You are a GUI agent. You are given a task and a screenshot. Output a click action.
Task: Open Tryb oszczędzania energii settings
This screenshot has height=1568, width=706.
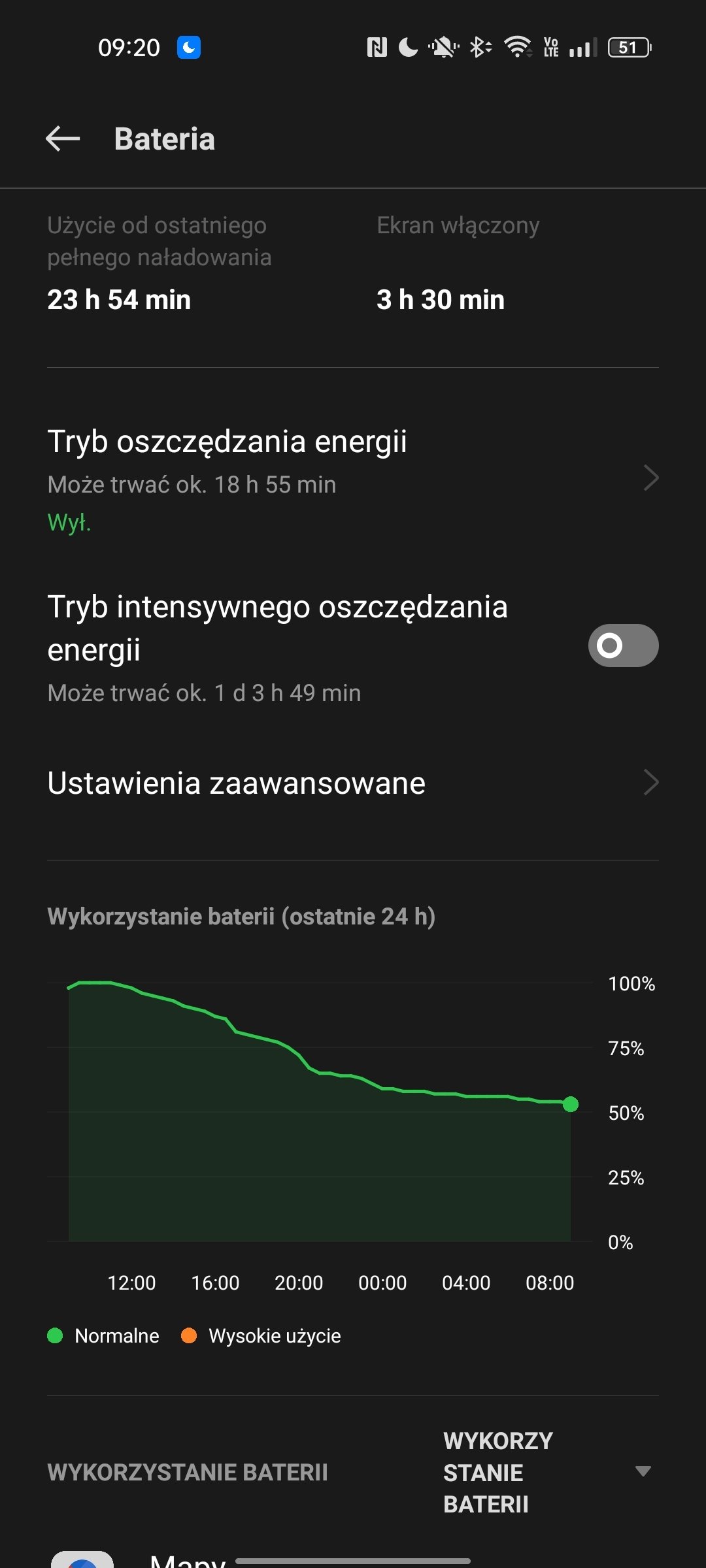pos(353,478)
